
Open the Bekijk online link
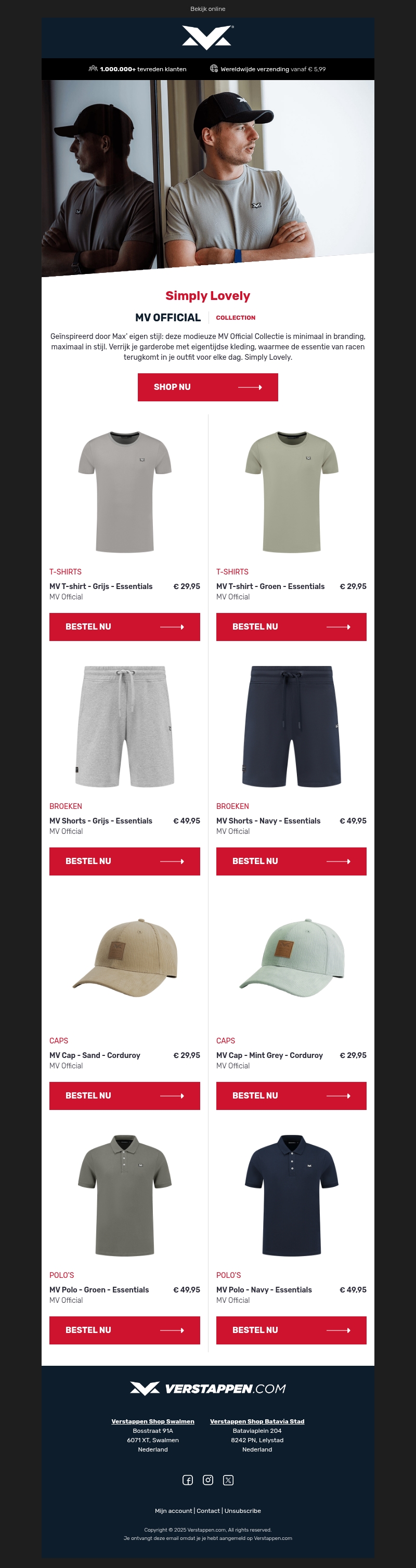[207, 9]
